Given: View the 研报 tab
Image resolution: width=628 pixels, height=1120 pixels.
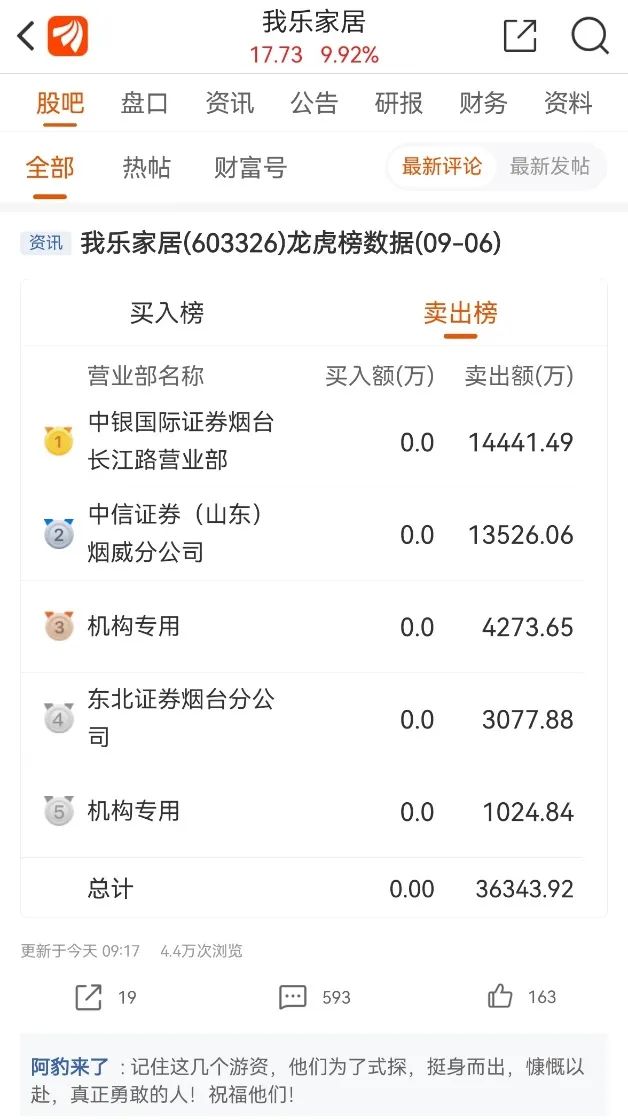Looking at the screenshot, I should (399, 103).
